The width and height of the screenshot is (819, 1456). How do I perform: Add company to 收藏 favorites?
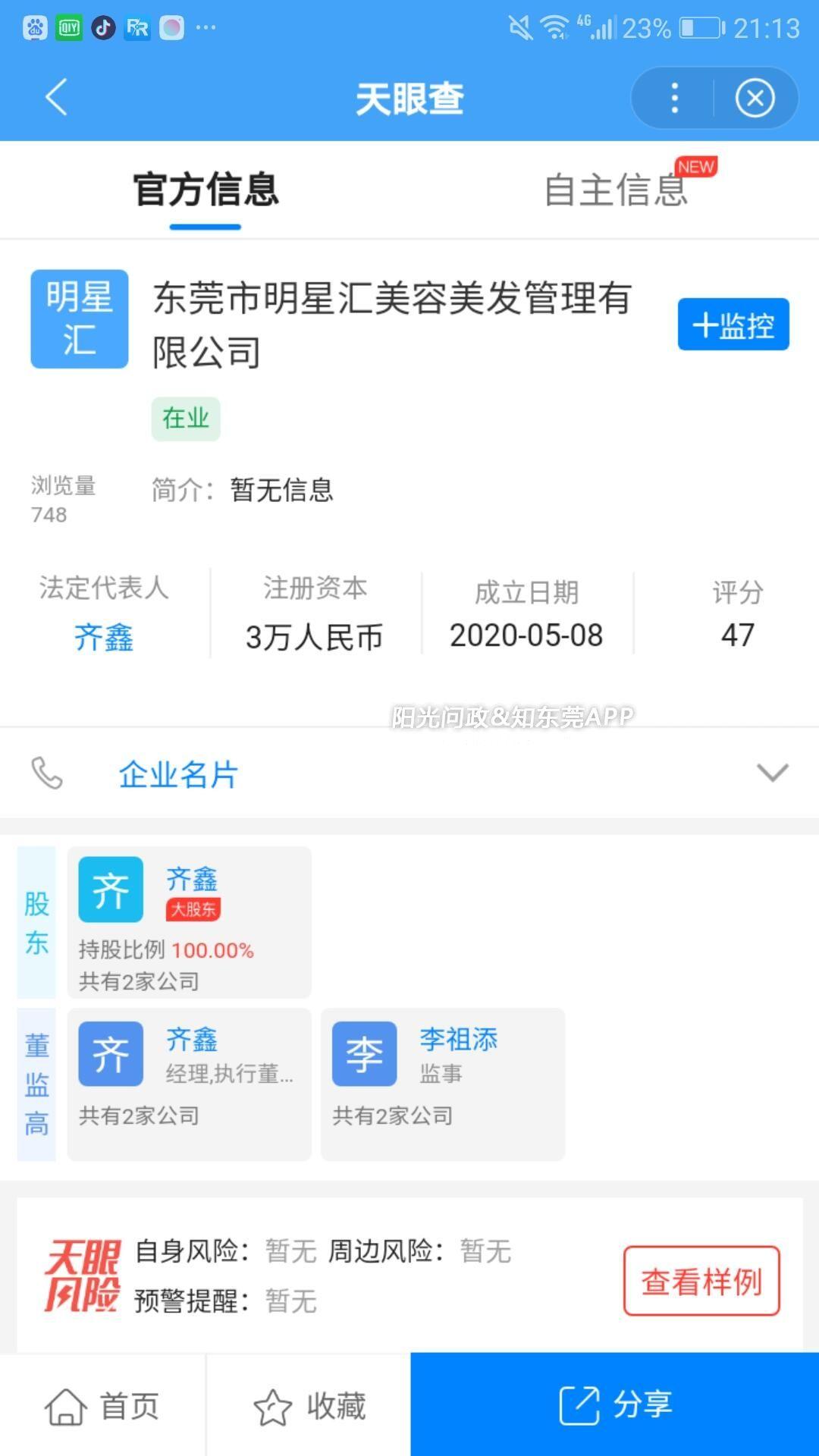point(309,1405)
